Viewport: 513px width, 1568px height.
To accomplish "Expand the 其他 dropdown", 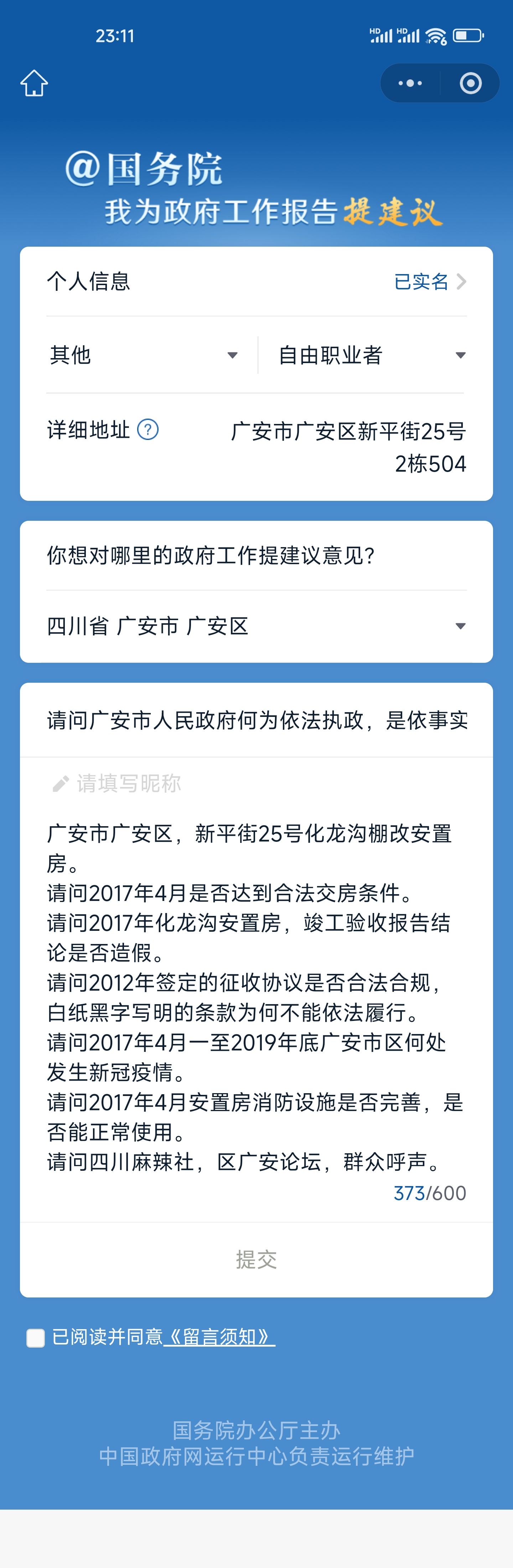I will tap(144, 355).
